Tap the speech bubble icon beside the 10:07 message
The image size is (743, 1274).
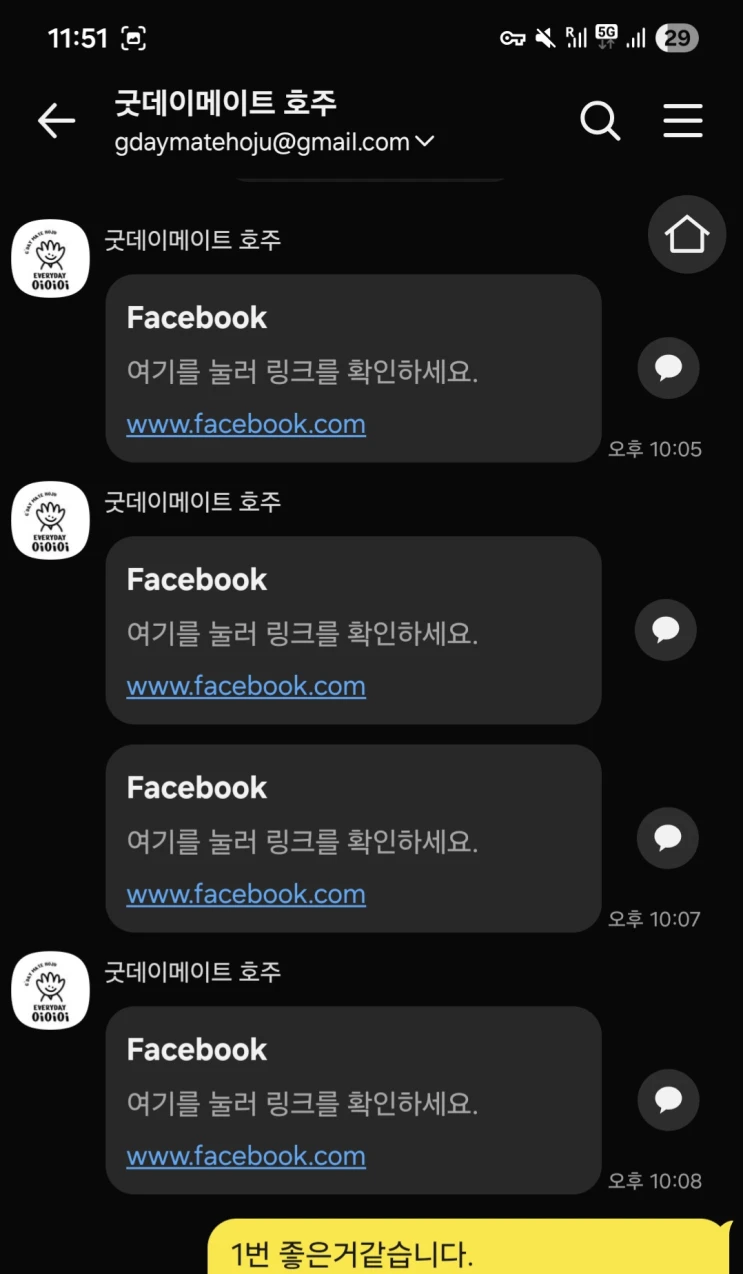[x=668, y=838]
